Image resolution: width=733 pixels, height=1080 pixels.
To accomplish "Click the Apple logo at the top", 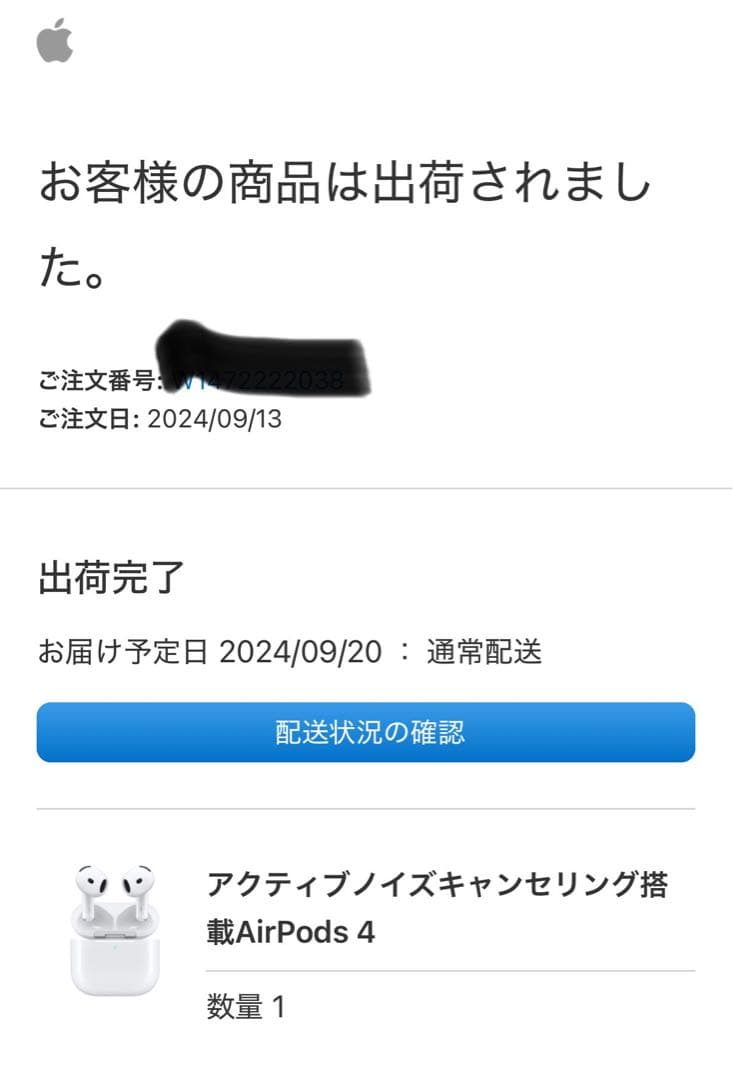I will [x=55, y=44].
